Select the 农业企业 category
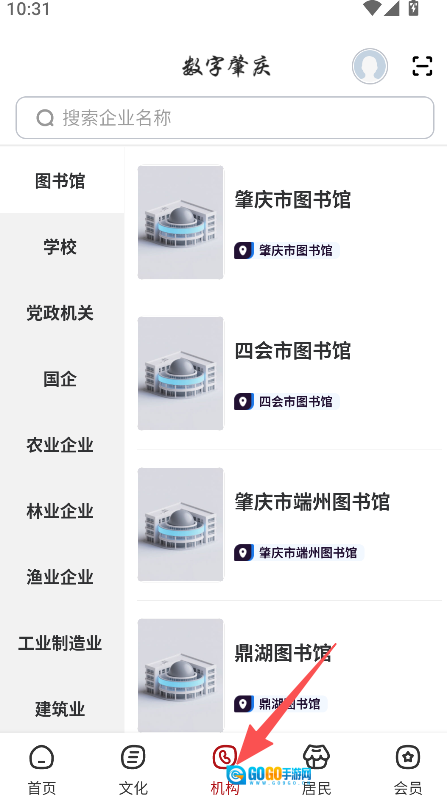Screen dimensions: 447x795 (60, 445)
